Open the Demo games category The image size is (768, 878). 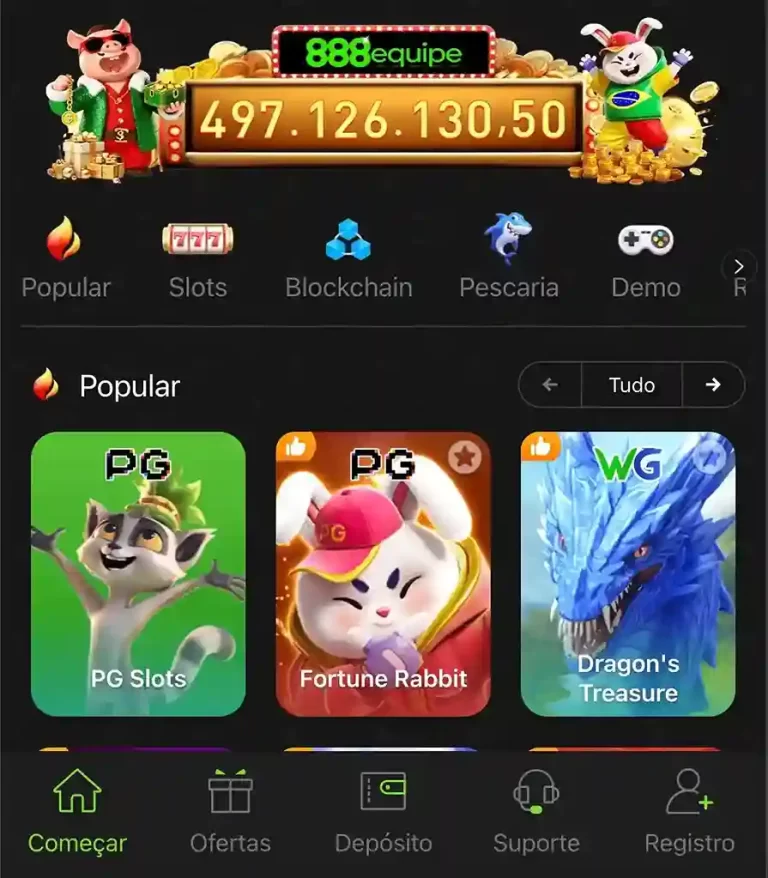pyautogui.click(x=645, y=261)
